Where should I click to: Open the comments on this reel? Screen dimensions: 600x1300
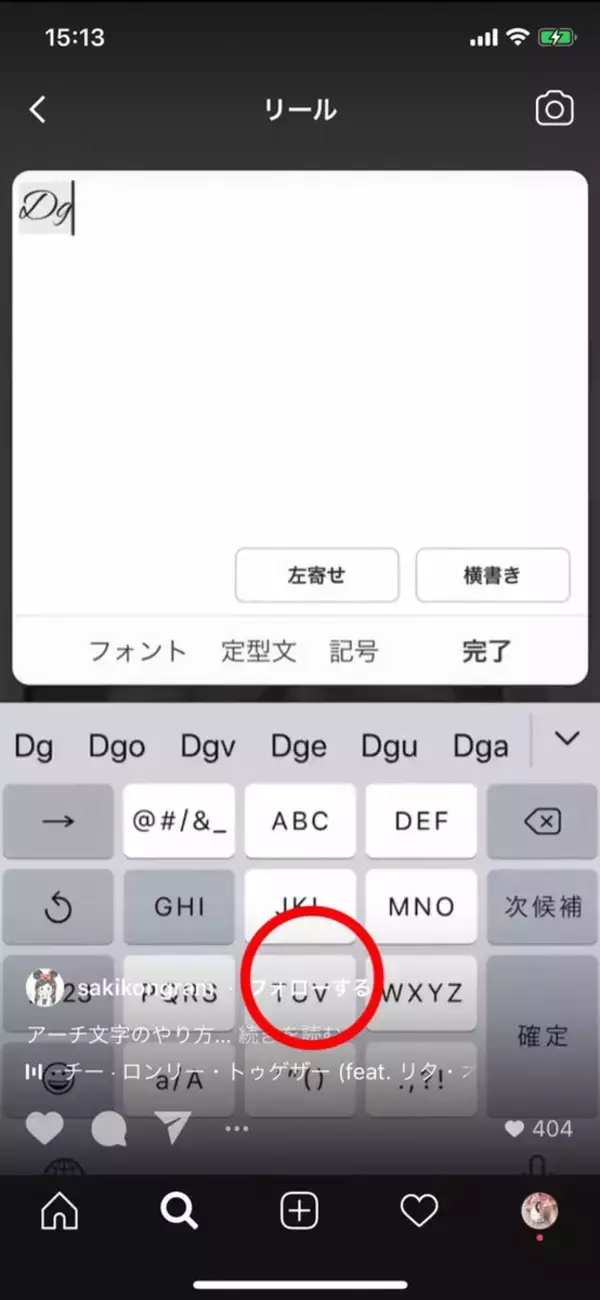pos(108,1129)
